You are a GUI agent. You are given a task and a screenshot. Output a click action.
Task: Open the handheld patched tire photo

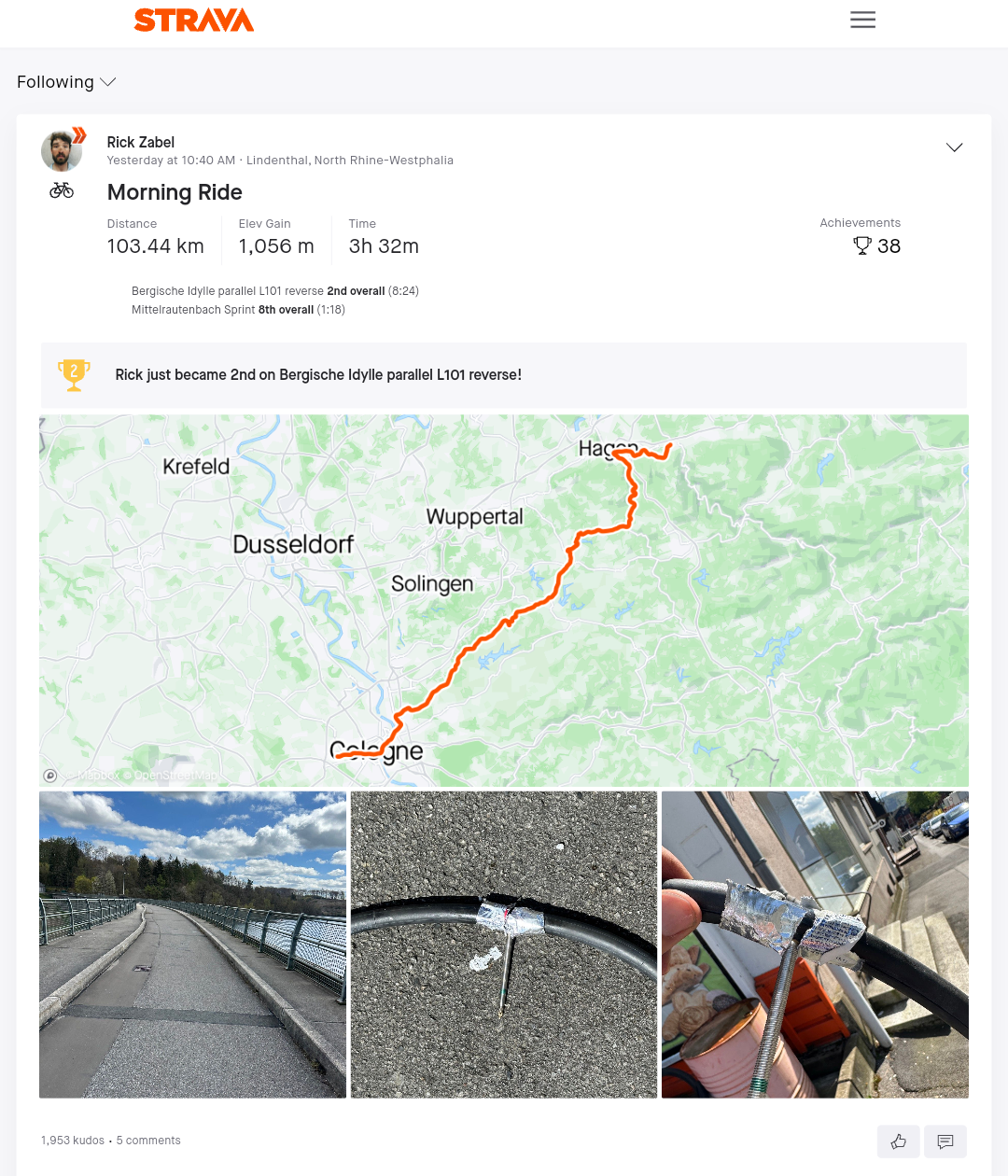[815, 945]
